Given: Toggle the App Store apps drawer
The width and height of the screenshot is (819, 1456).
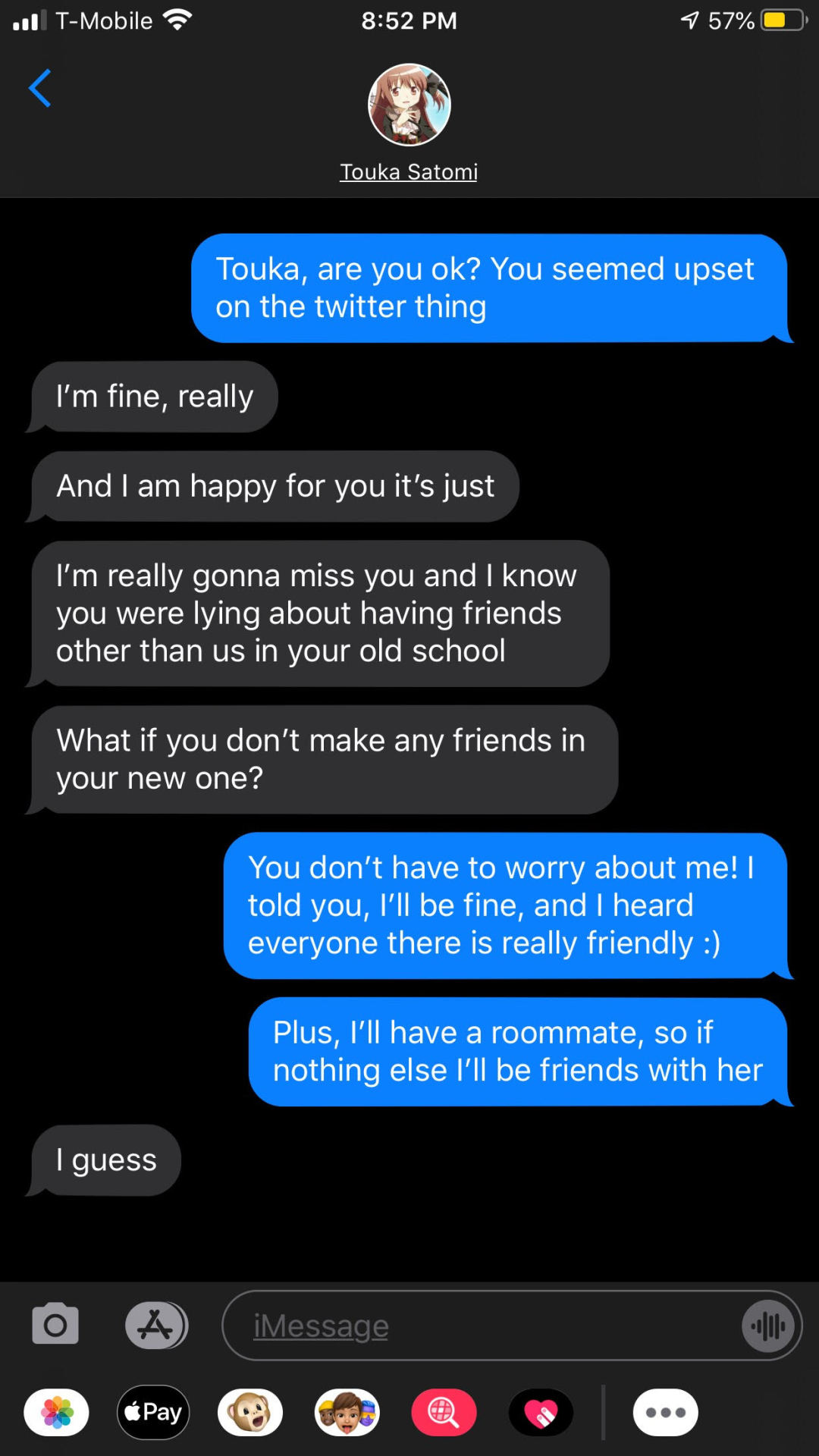Looking at the screenshot, I should coord(156,1325).
